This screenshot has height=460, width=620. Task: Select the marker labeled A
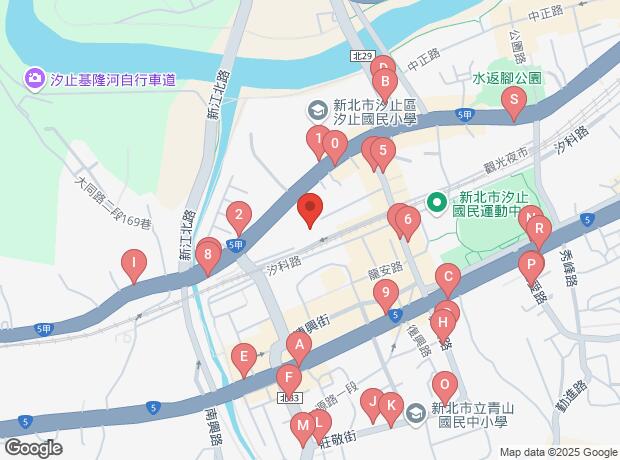coord(297,345)
